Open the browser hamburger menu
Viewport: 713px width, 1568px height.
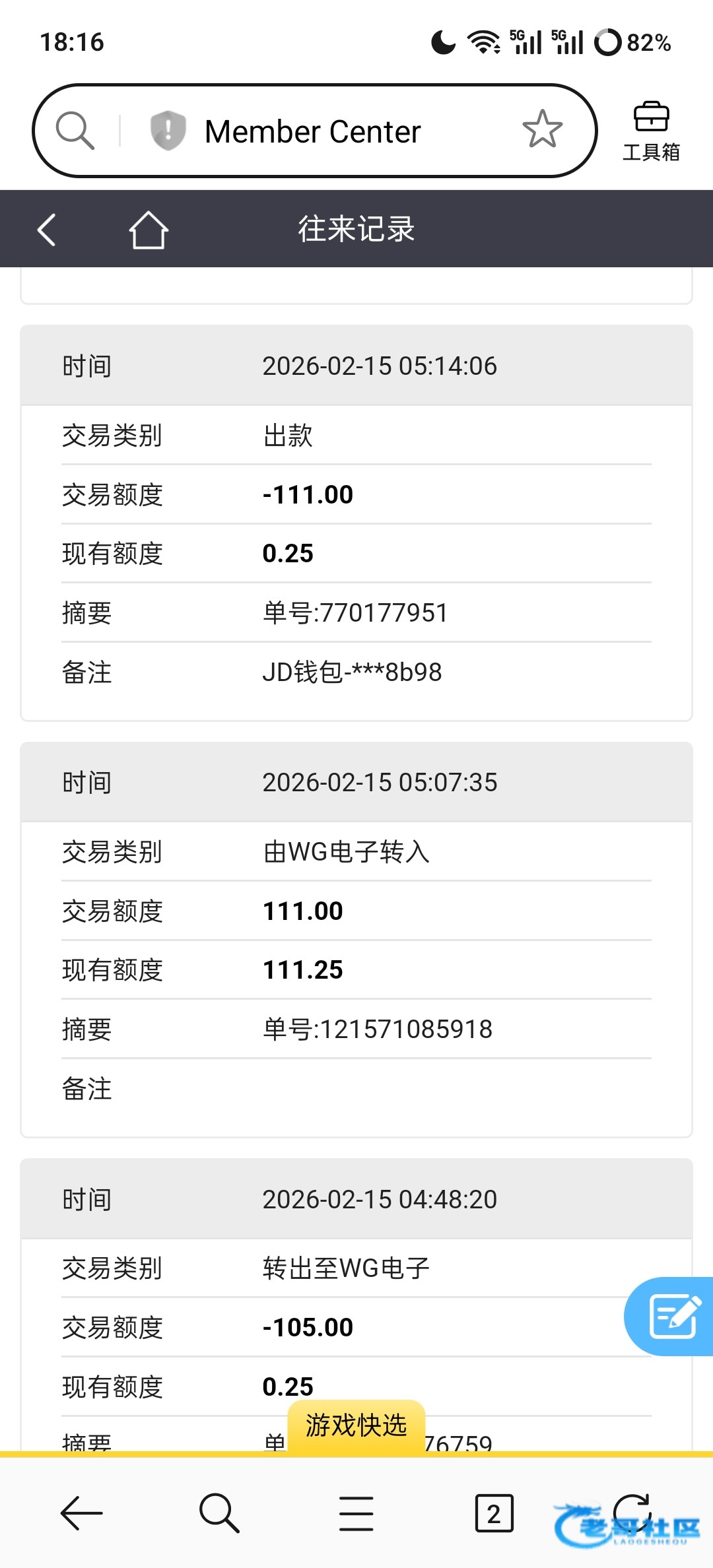[356, 1513]
